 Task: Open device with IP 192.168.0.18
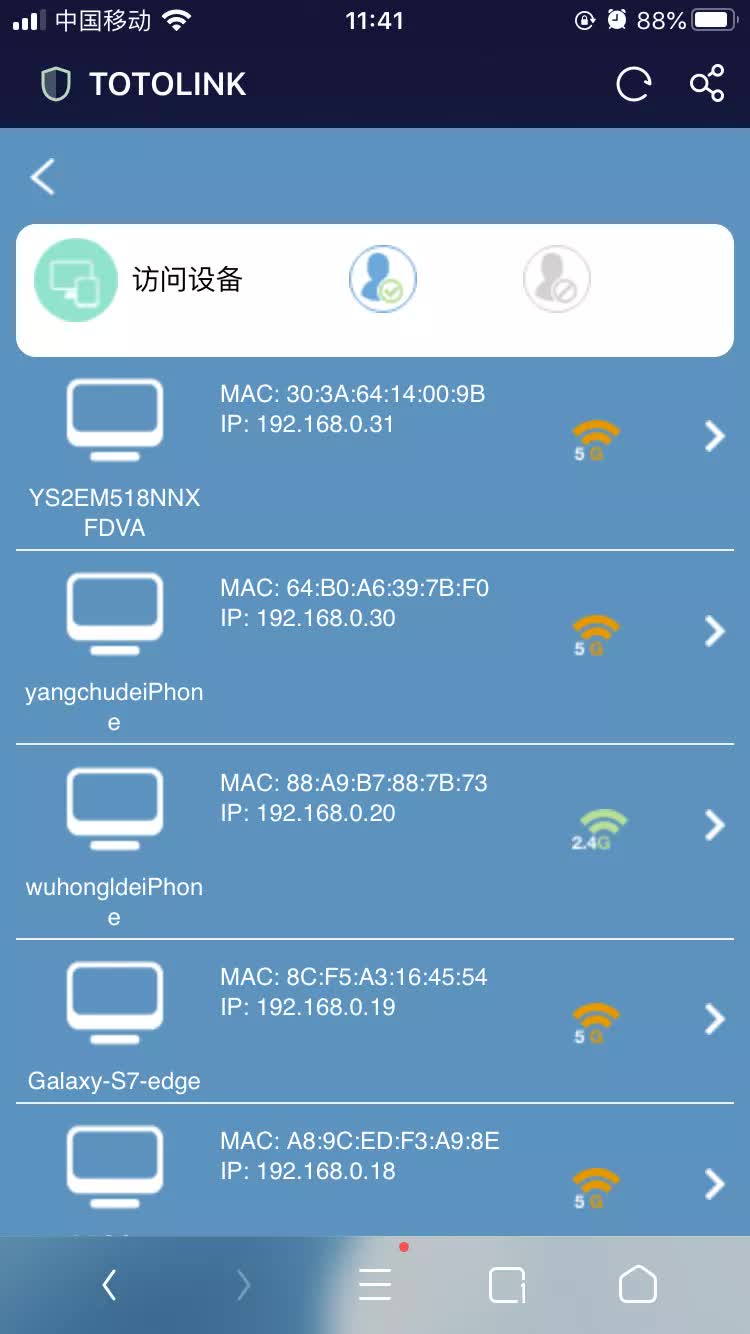714,1183
